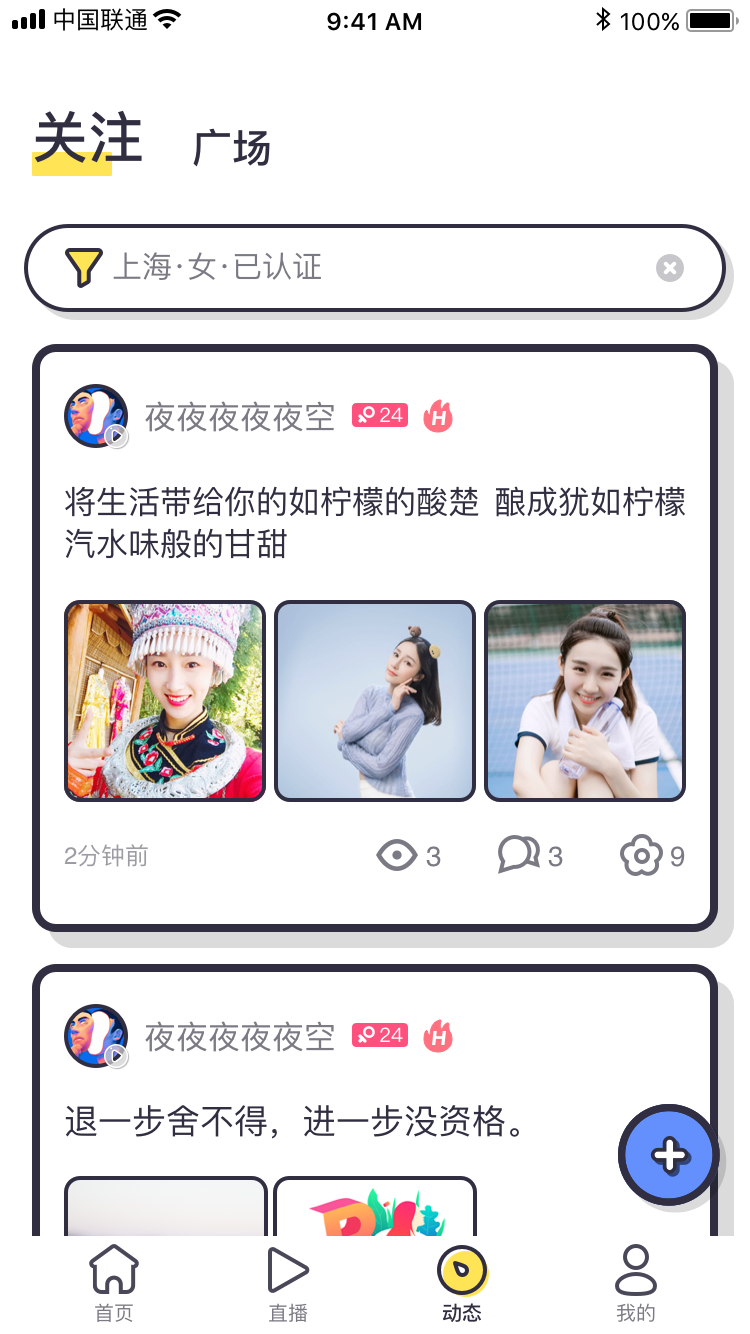The width and height of the screenshot is (750, 1334).
Task: Tap the blue plus button to create post
Action: pos(669,1155)
